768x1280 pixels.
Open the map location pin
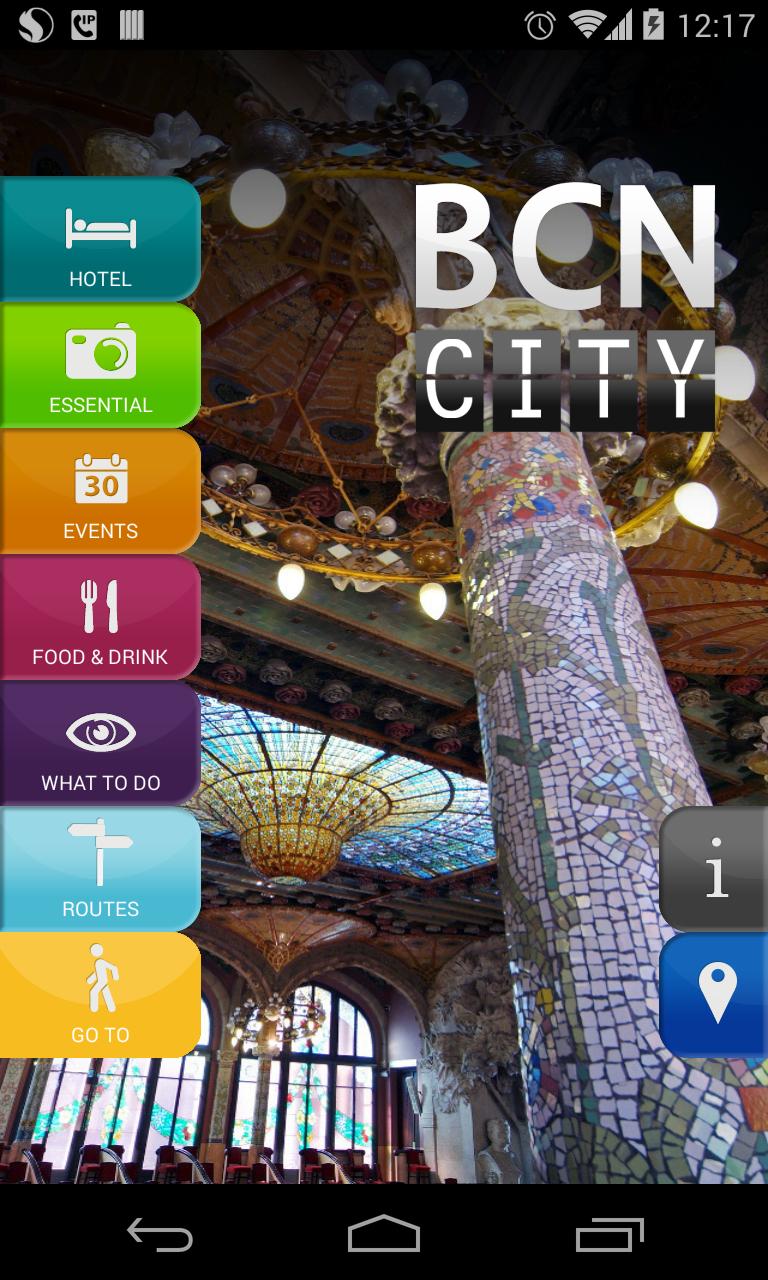coord(716,995)
